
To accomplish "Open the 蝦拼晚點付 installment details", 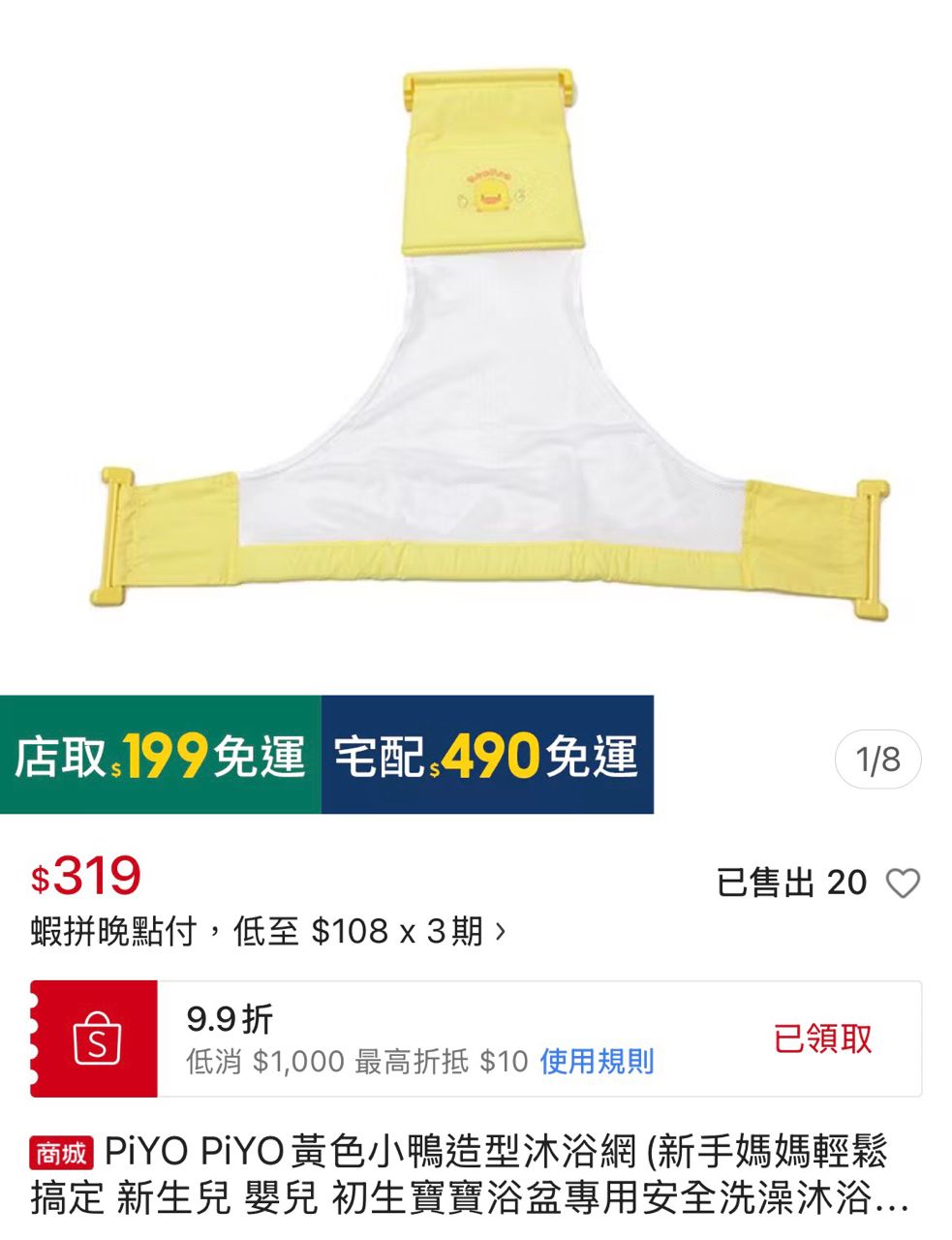I will click(267, 932).
